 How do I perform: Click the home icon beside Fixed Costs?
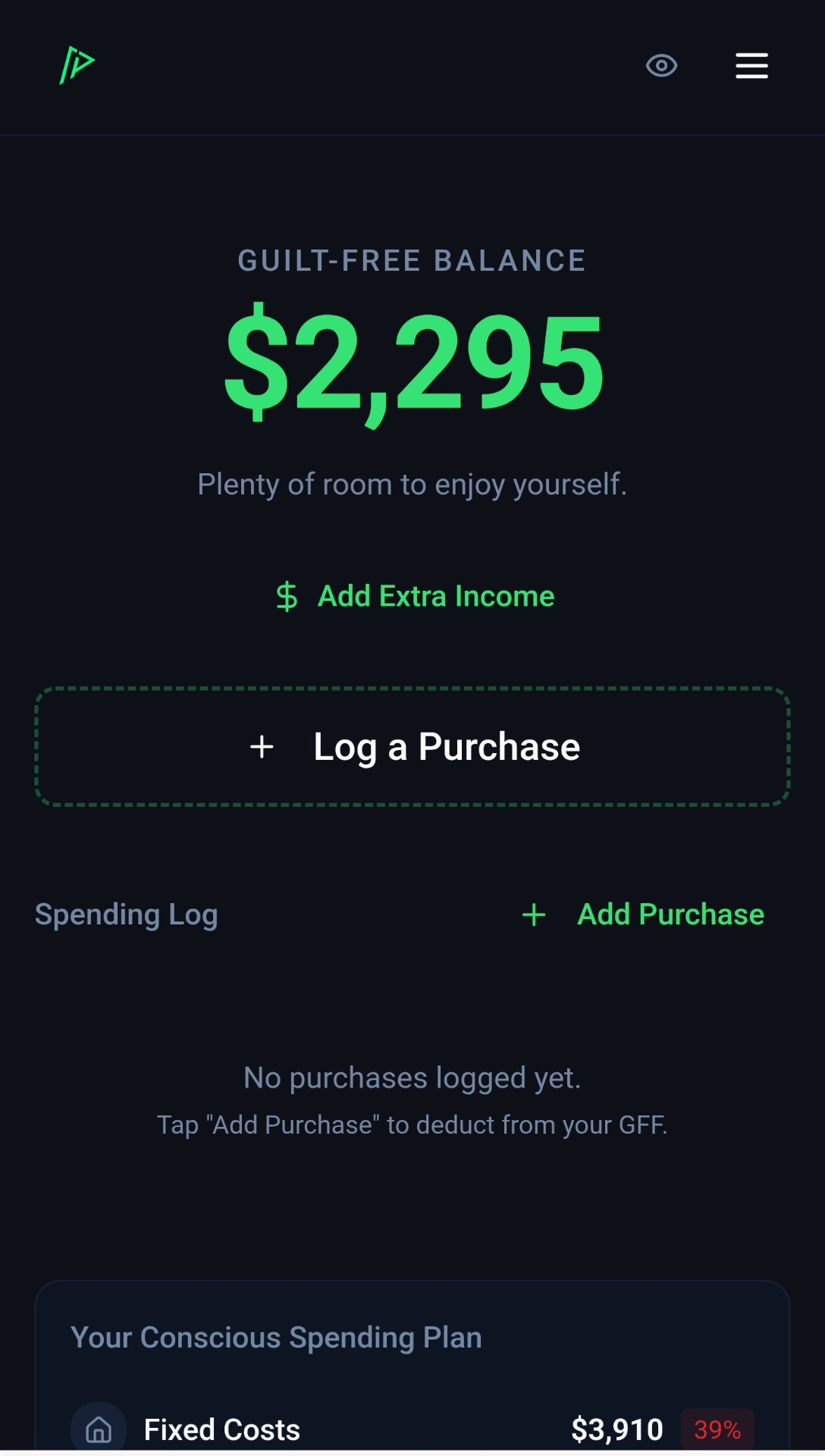pos(97,1427)
